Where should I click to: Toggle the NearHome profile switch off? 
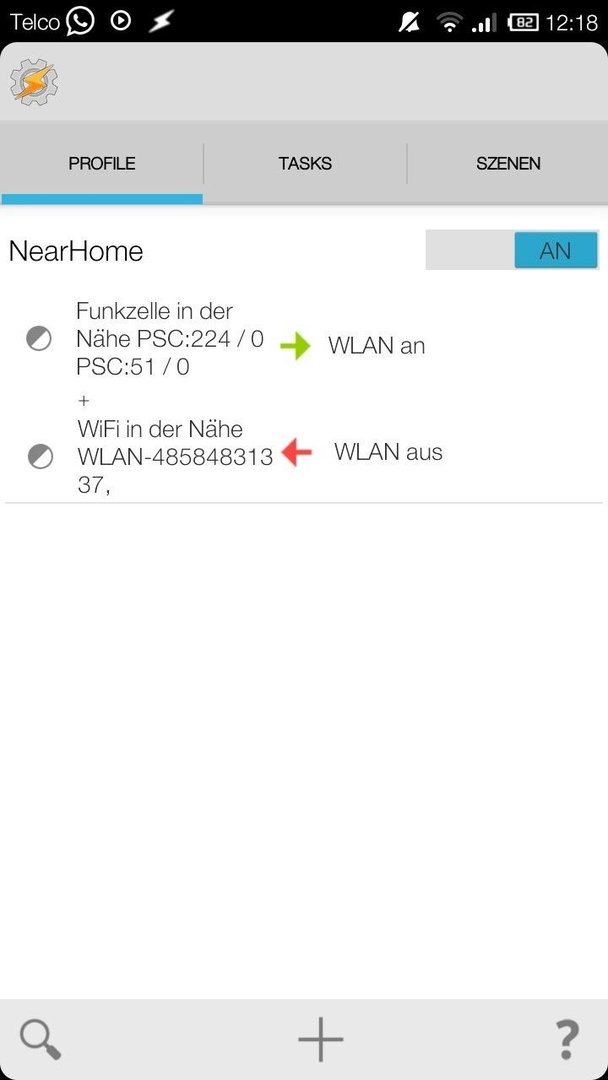(x=512, y=250)
